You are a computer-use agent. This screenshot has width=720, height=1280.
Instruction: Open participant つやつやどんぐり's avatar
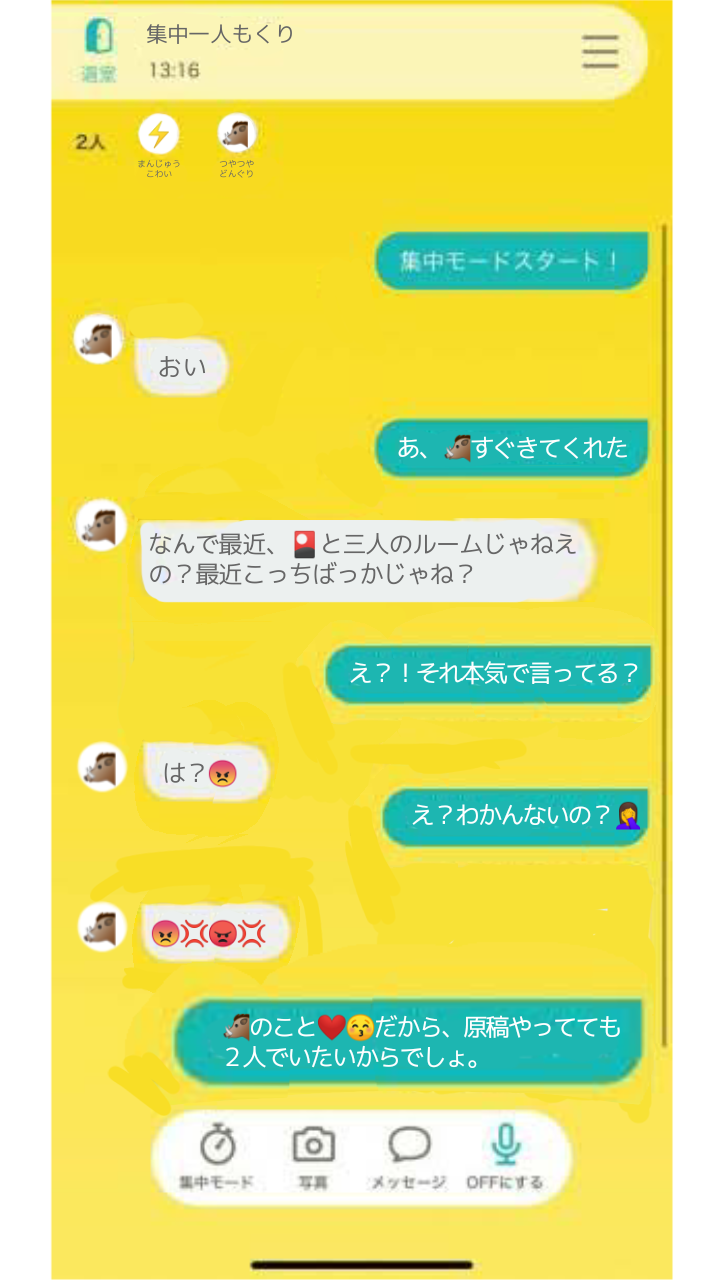tap(237, 134)
